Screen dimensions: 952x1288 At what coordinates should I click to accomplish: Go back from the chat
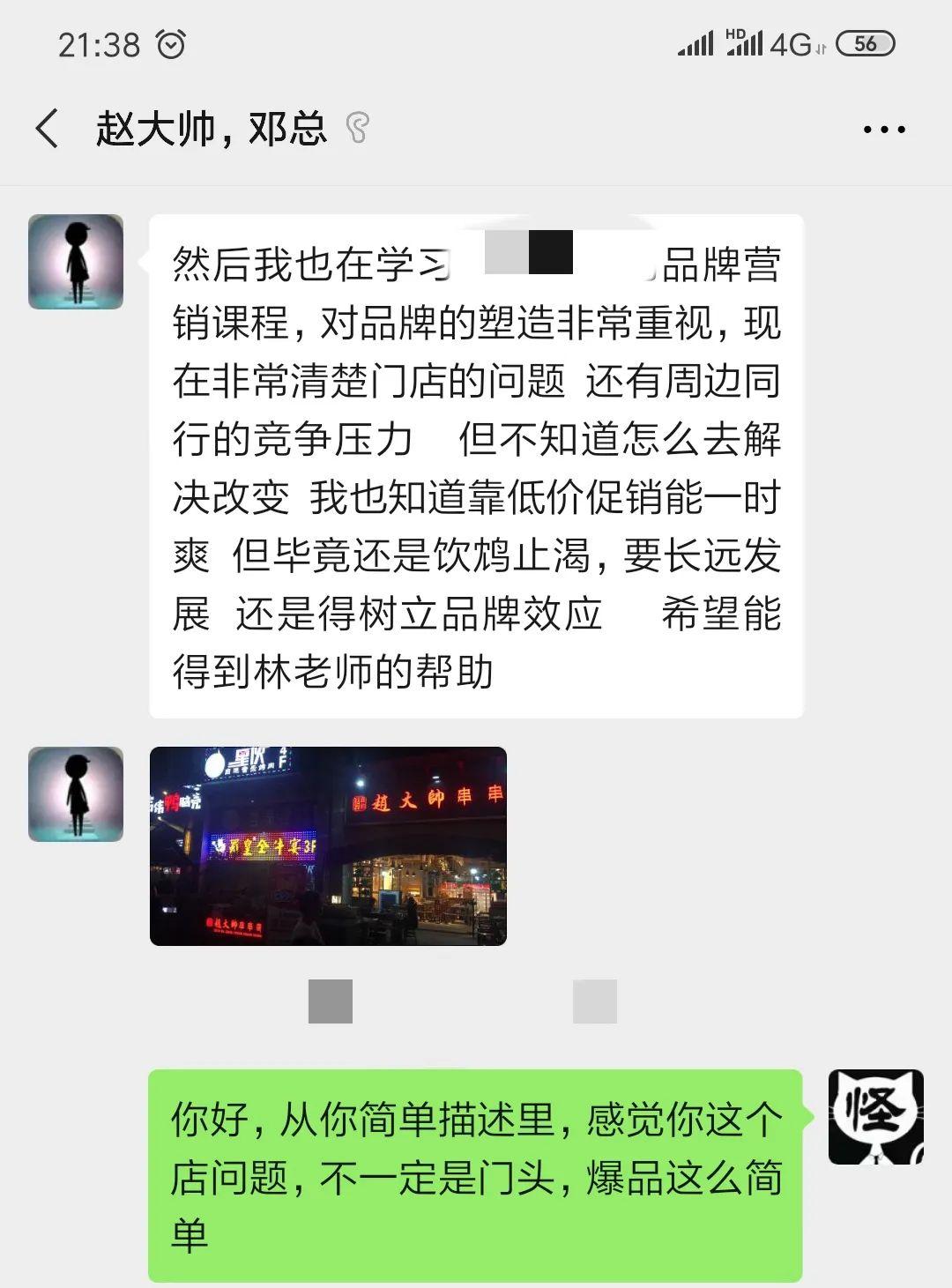(x=48, y=129)
